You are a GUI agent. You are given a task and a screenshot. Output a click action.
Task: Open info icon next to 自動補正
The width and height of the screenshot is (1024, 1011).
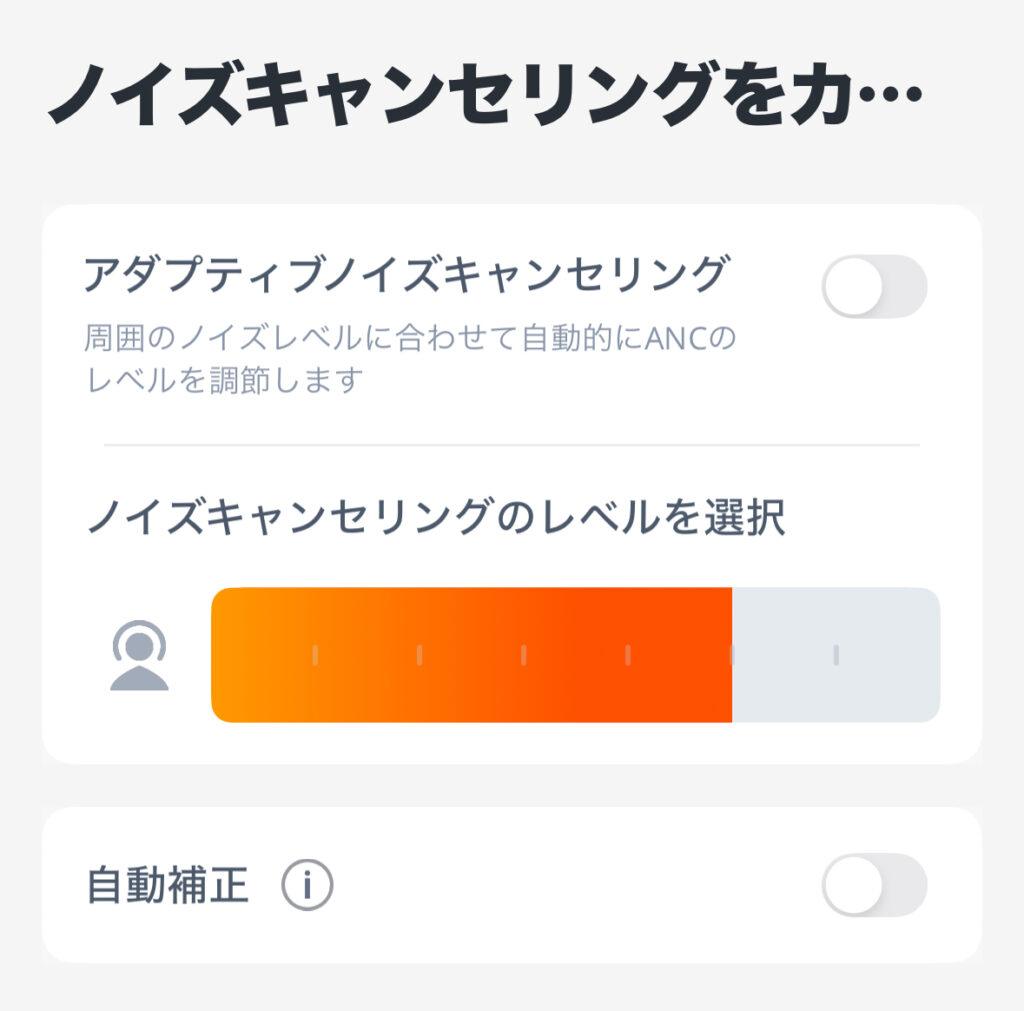click(307, 885)
